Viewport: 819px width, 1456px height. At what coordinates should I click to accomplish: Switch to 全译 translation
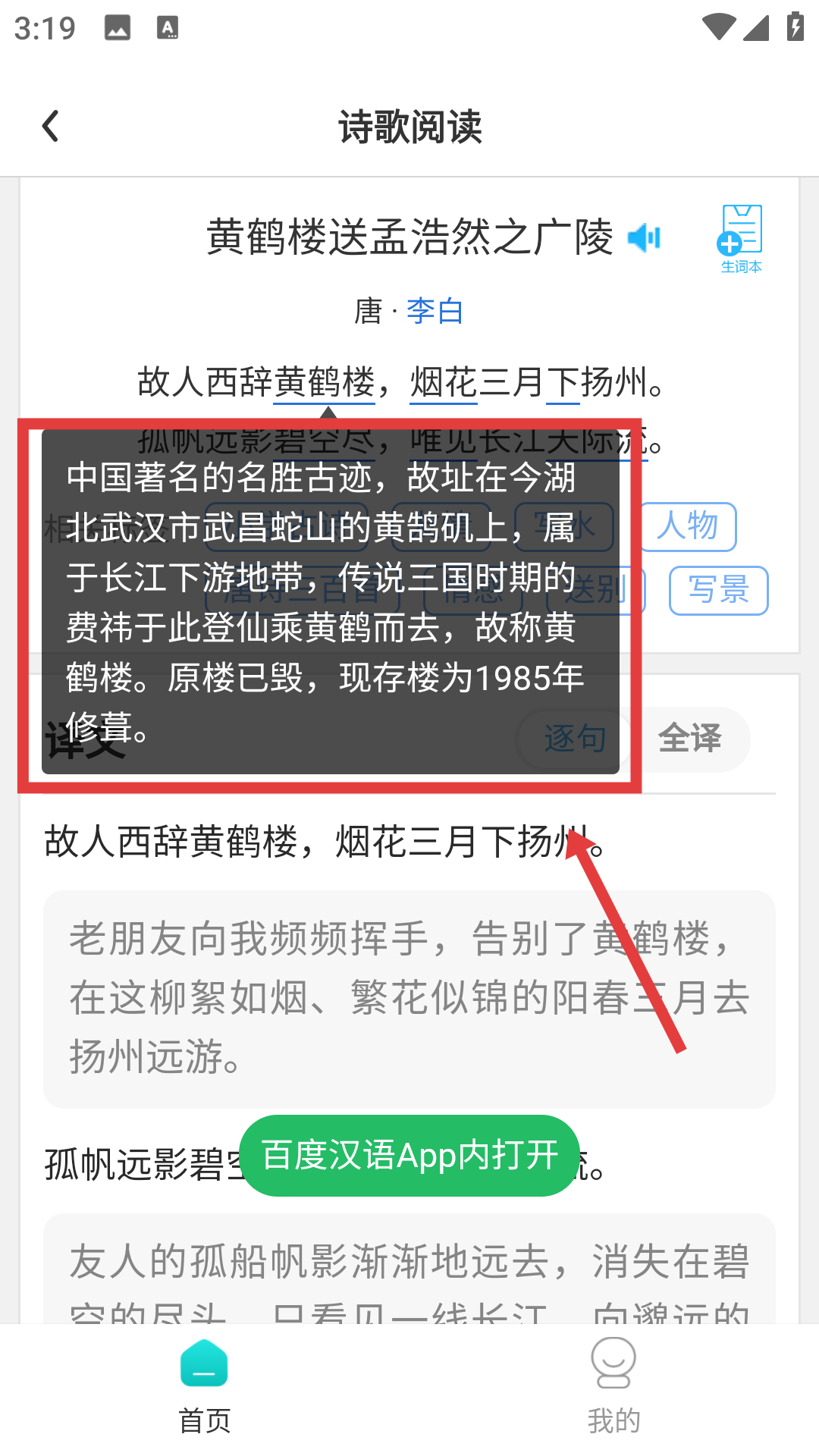click(x=690, y=739)
